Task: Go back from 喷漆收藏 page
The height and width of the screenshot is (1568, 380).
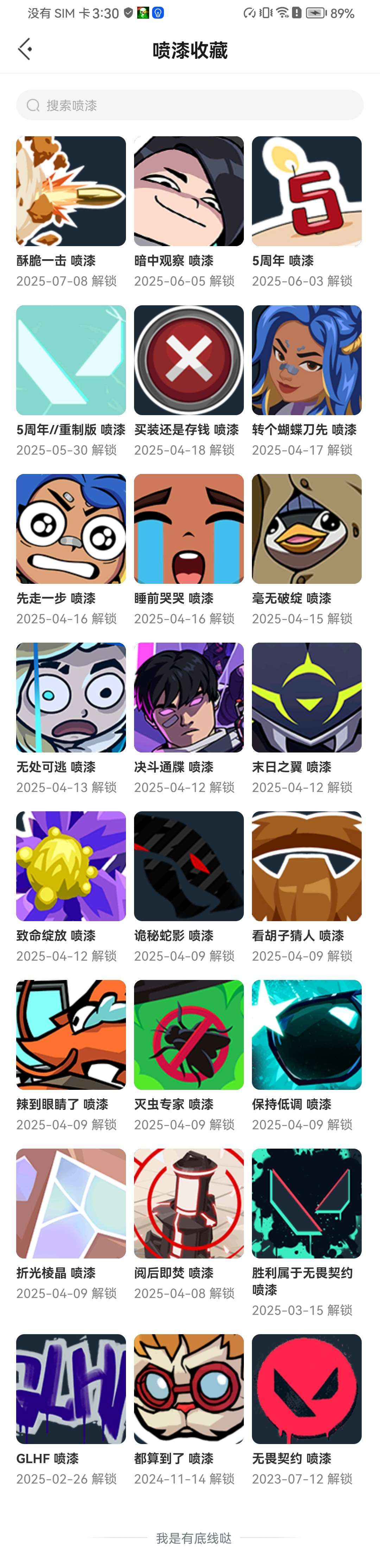Action: [25, 49]
